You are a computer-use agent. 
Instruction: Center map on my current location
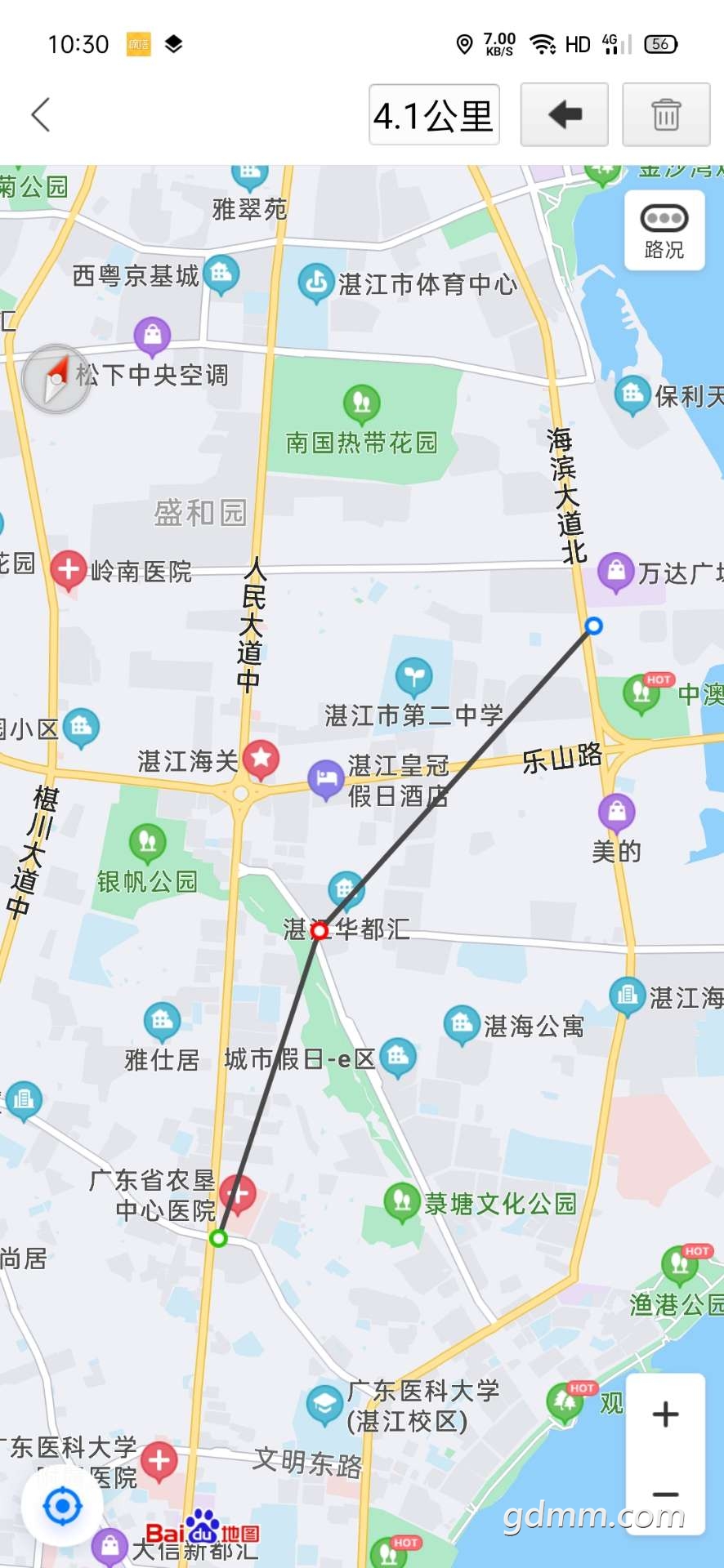point(62,1506)
